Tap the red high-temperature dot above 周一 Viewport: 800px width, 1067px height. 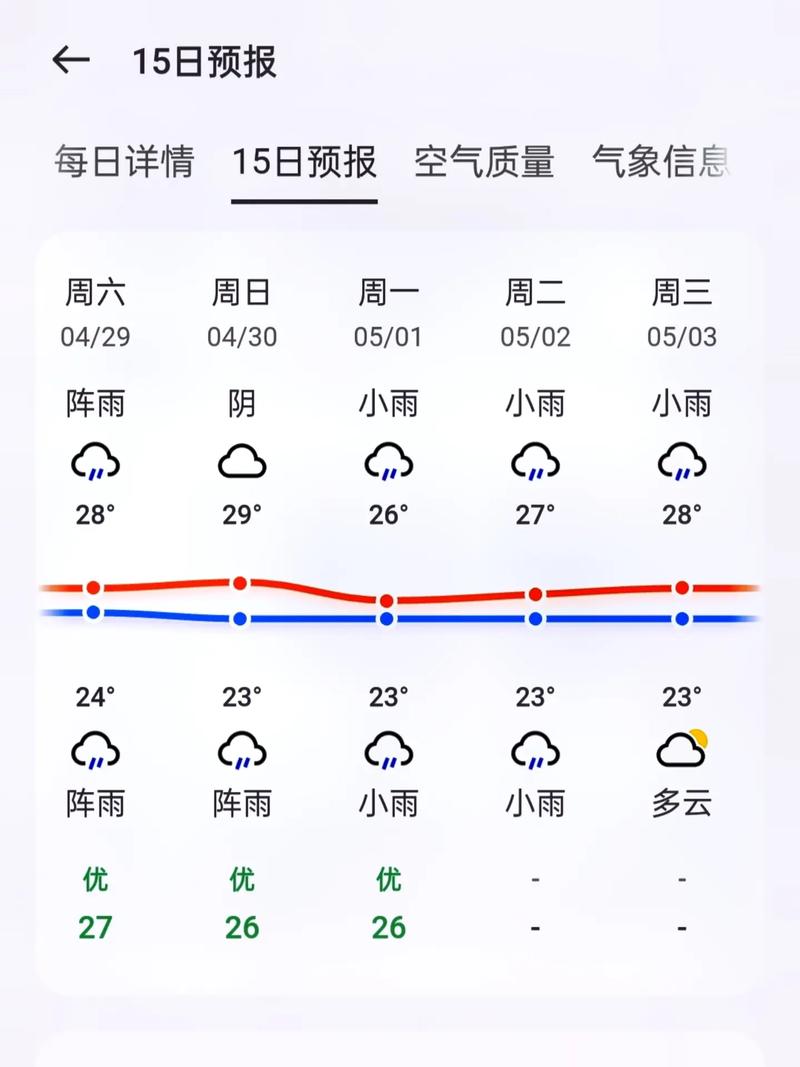(385, 600)
